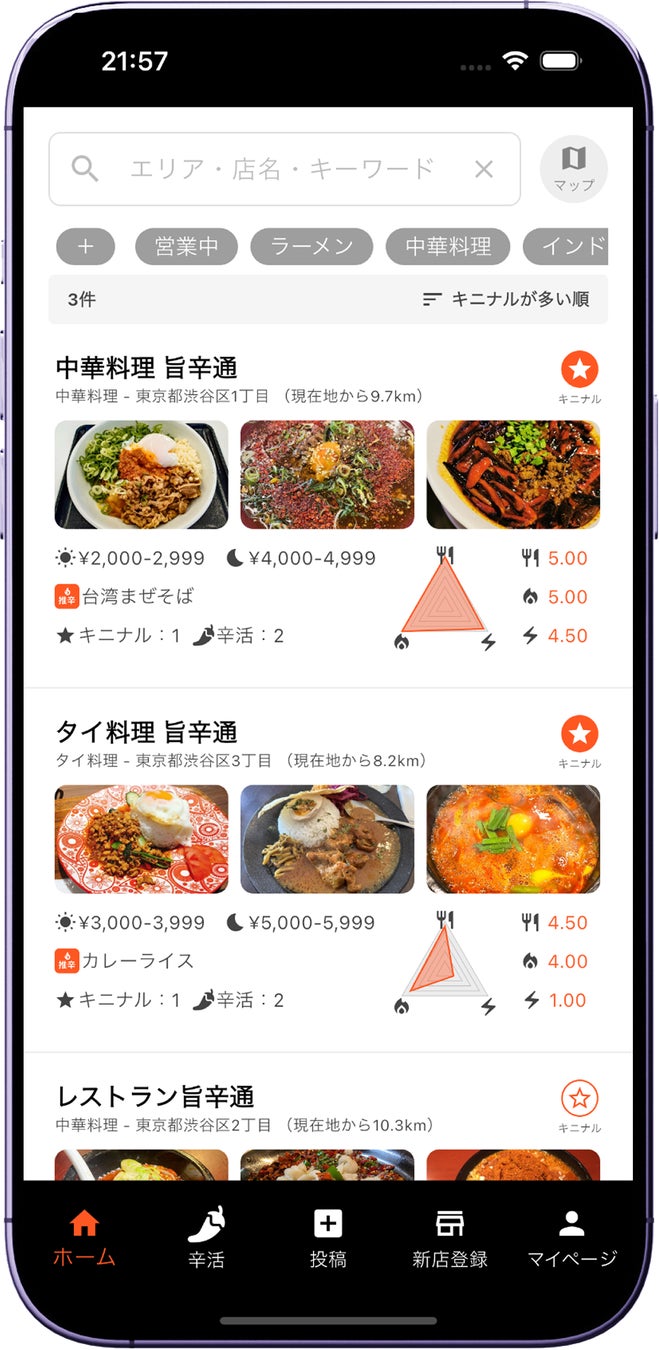This screenshot has width=659, height=1350.
Task: Create a new post via 投稿
Action: 328,1237
